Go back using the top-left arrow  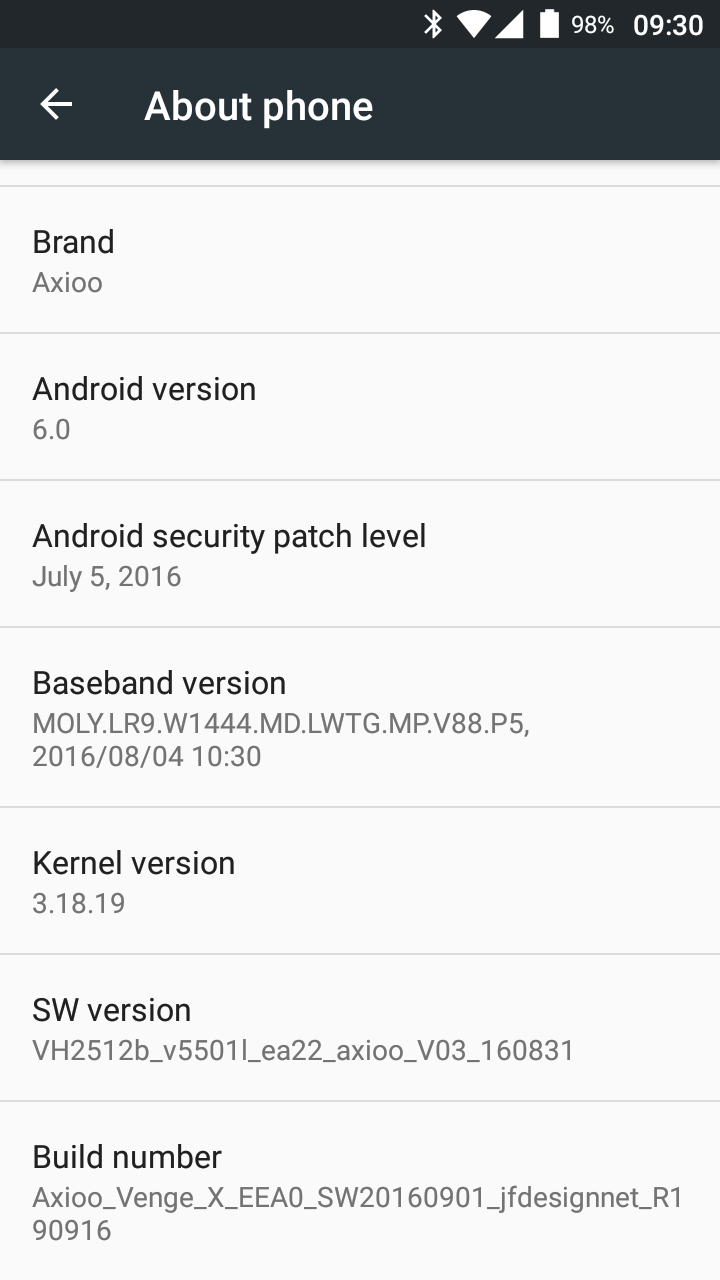[x=56, y=105]
